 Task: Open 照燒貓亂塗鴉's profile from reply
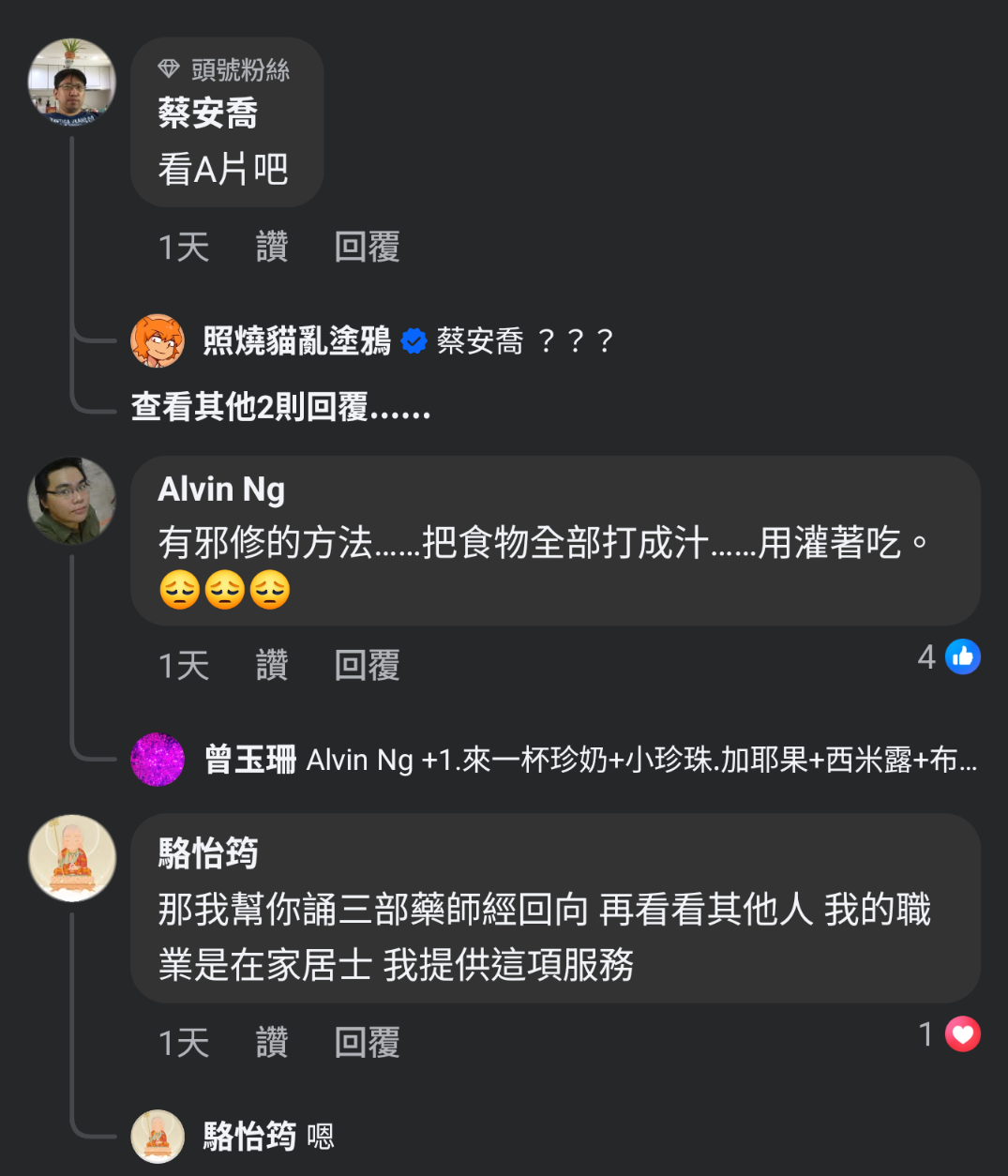coord(296,340)
